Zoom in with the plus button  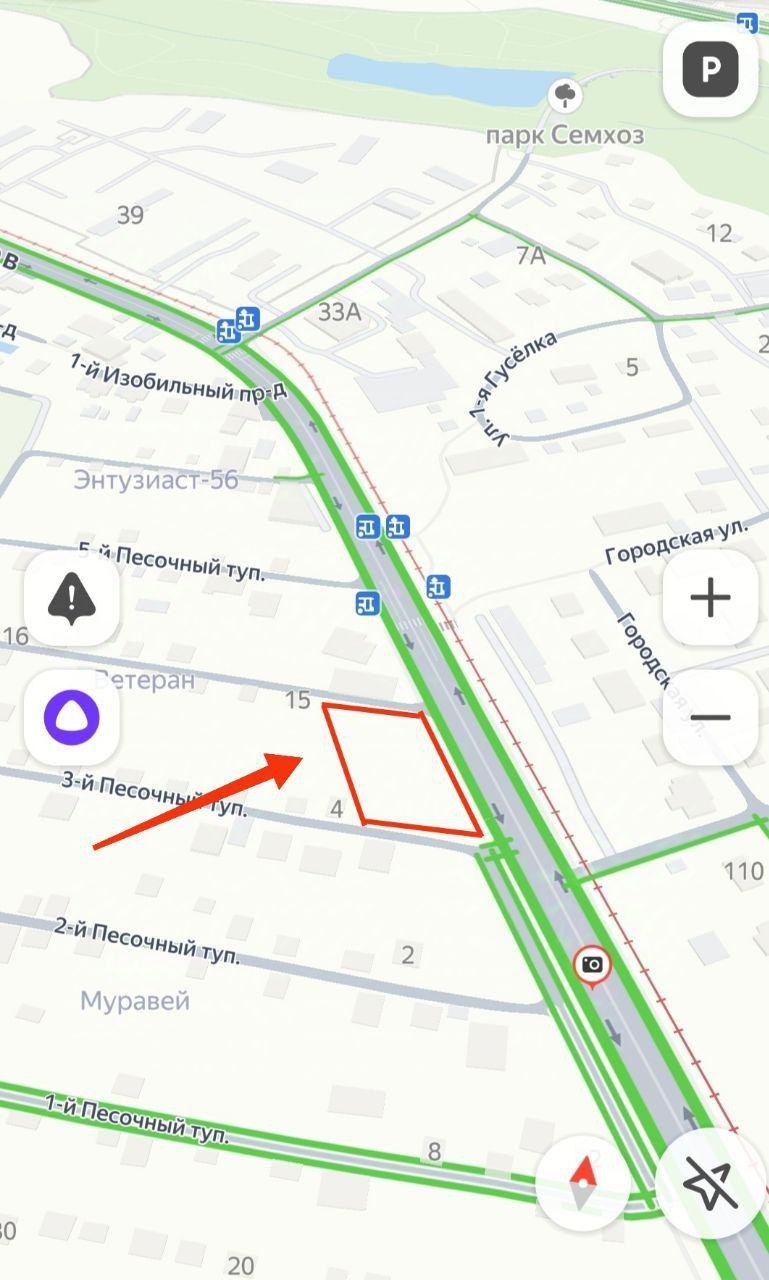pos(711,598)
